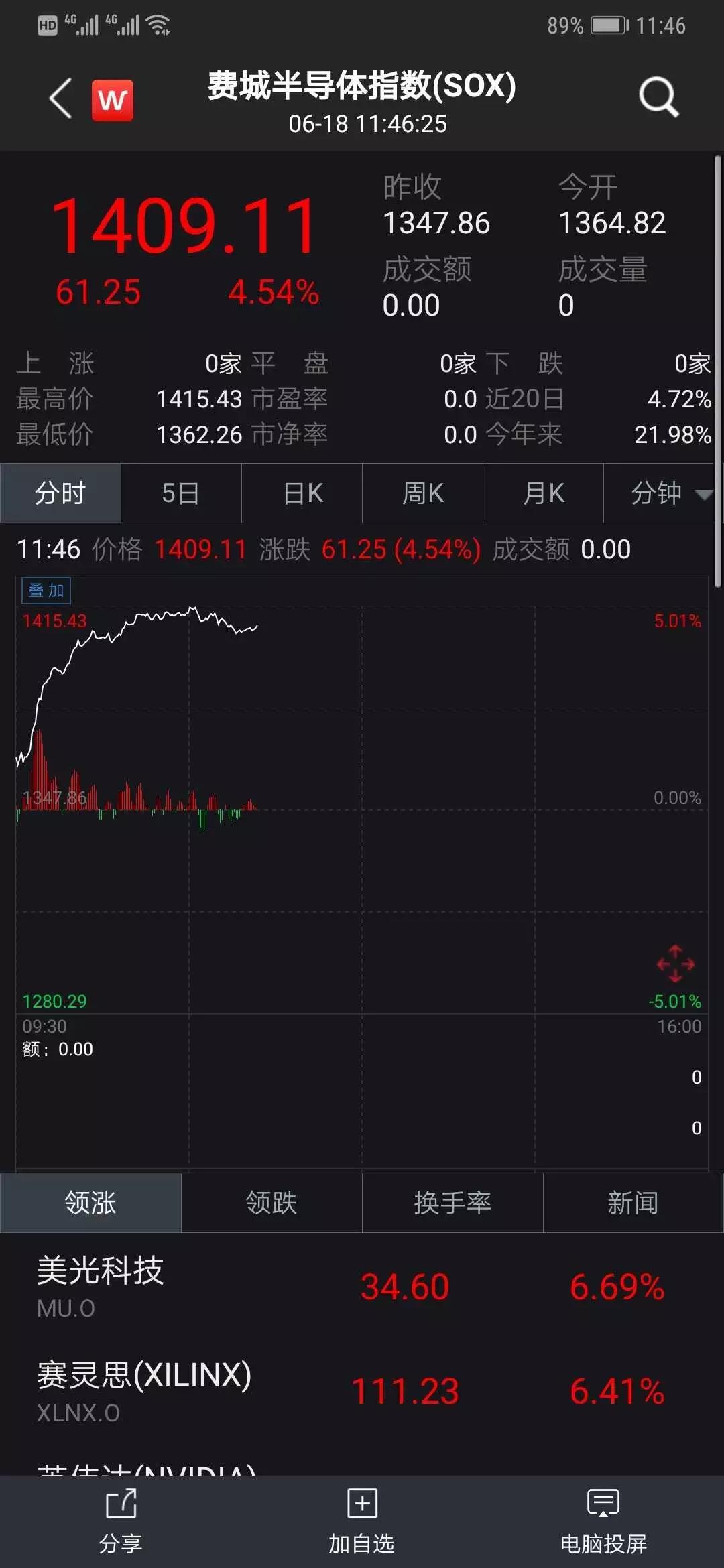This screenshot has height=1568, width=724.
Task: Tap the red W logo button
Action: click(113, 101)
